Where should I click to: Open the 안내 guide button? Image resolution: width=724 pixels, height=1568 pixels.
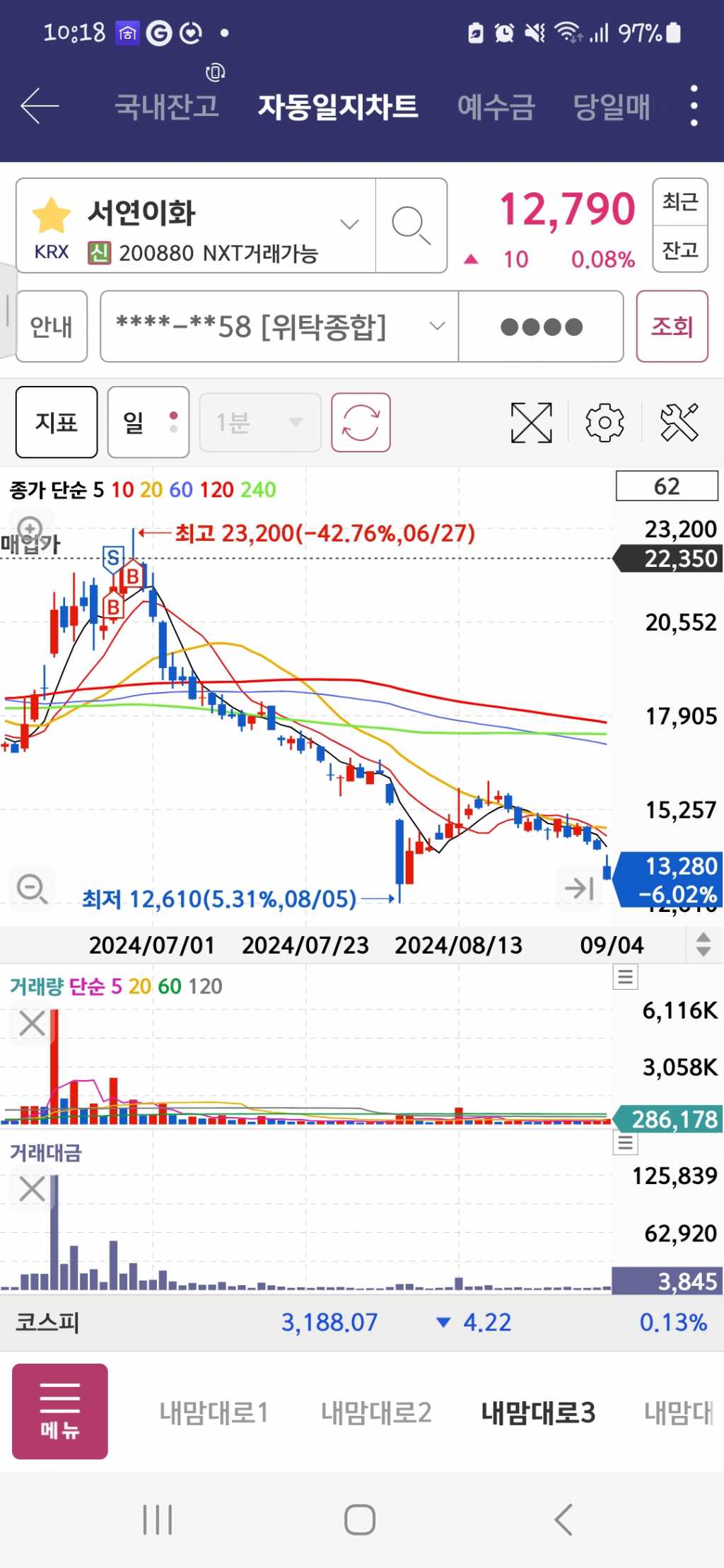point(52,327)
